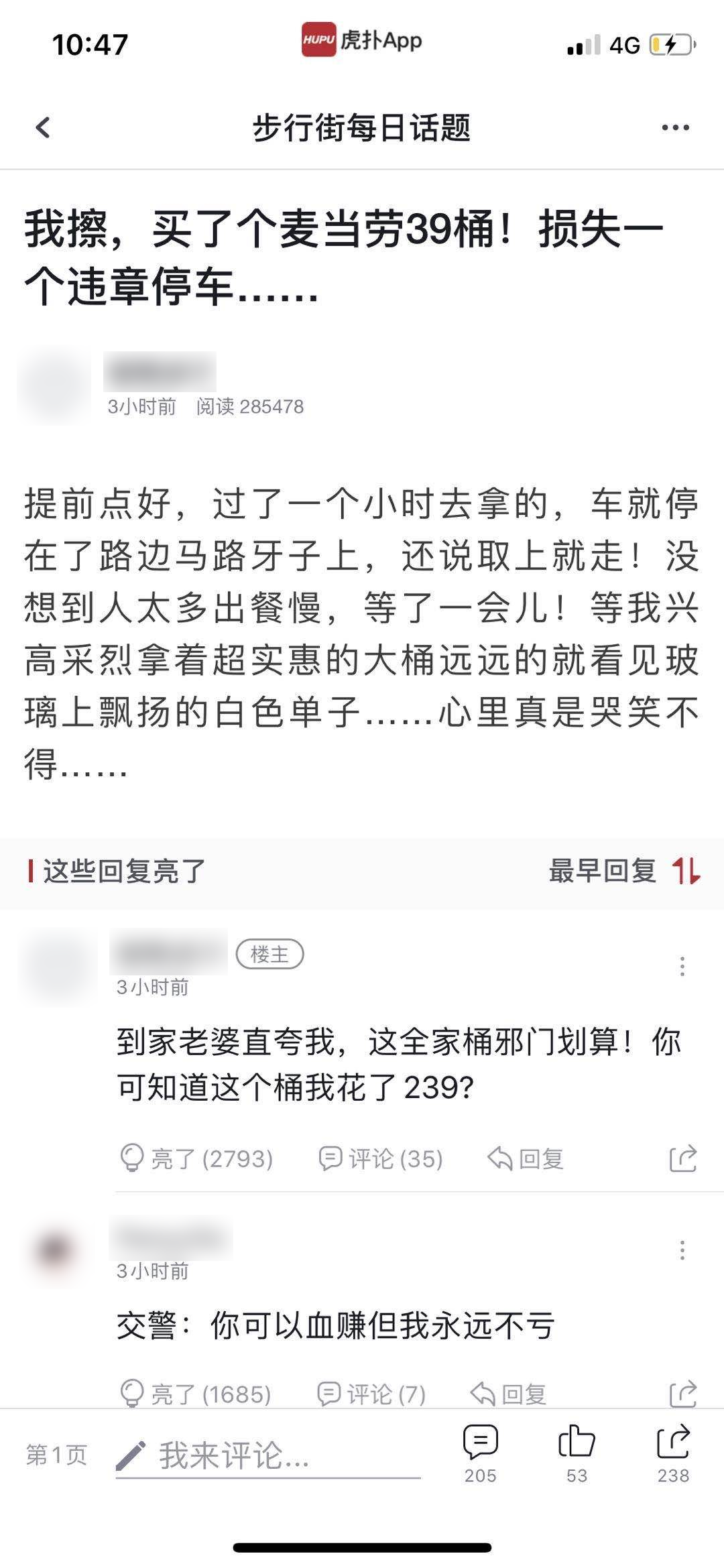The width and height of the screenshot is (724, 1568).
Task: Light up the reply with 亮了 (2793)
Action: pyautogui.click(x=196, y=1158)
